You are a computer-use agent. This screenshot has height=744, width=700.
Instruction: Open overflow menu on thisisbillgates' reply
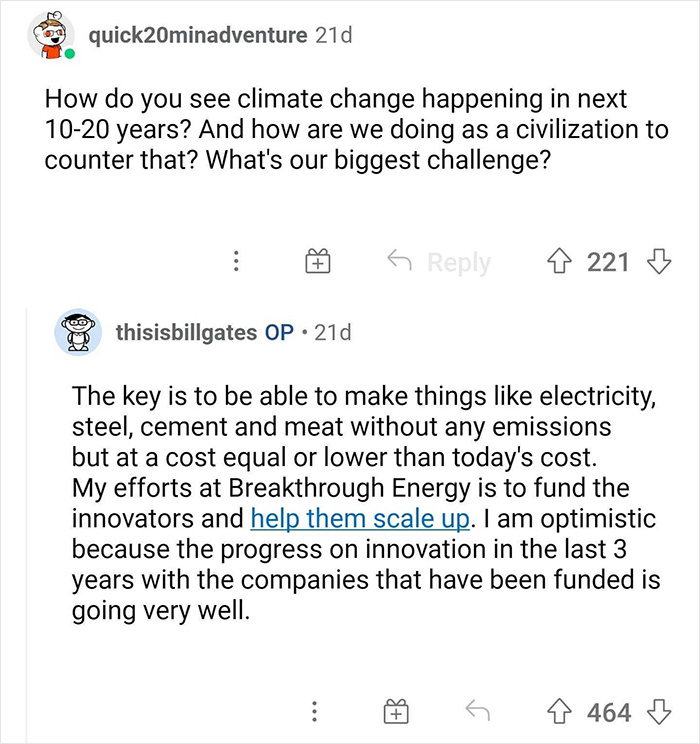(316, 712)
